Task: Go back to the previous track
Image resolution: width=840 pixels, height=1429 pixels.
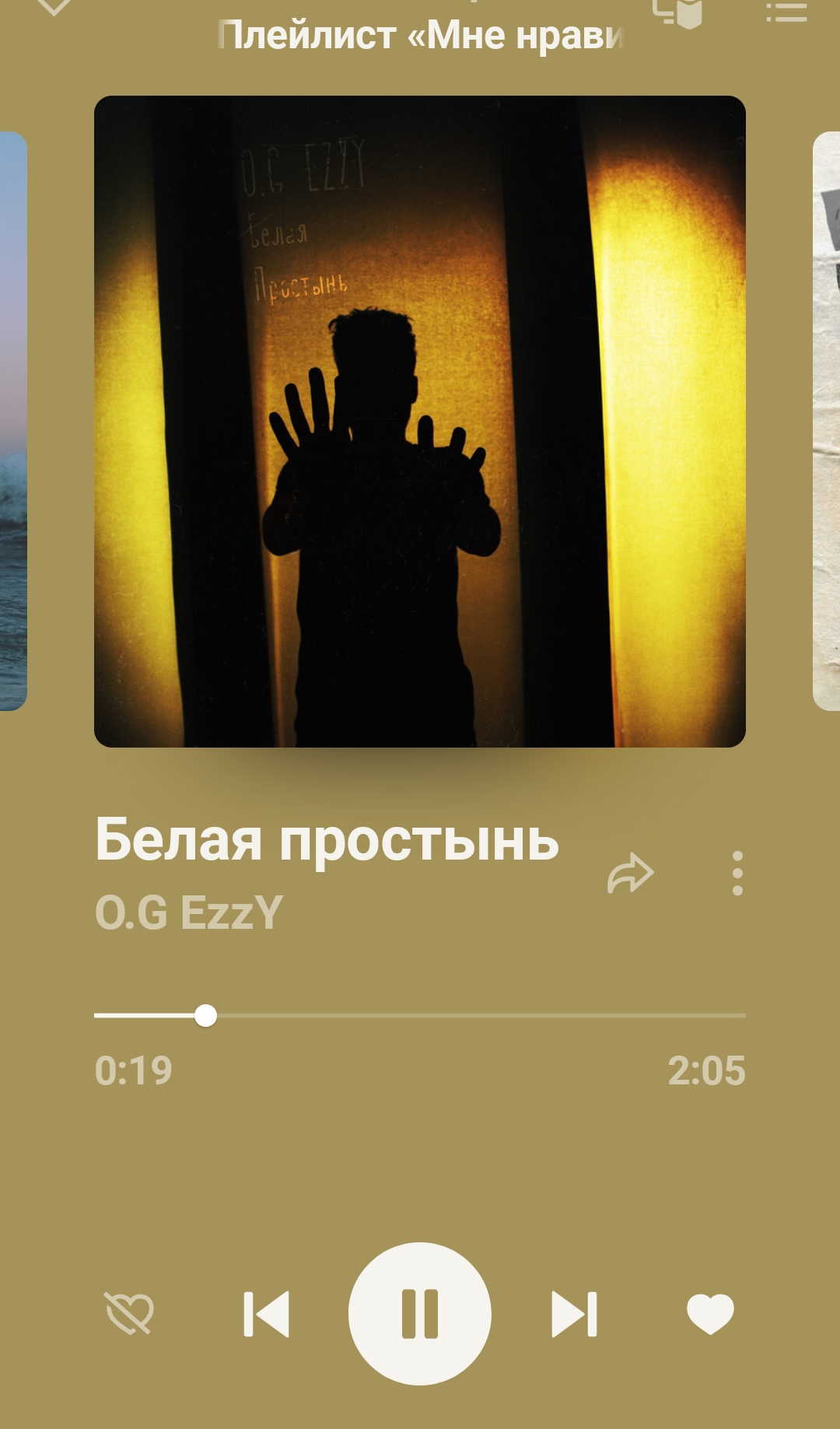Action: [267, 1314]
